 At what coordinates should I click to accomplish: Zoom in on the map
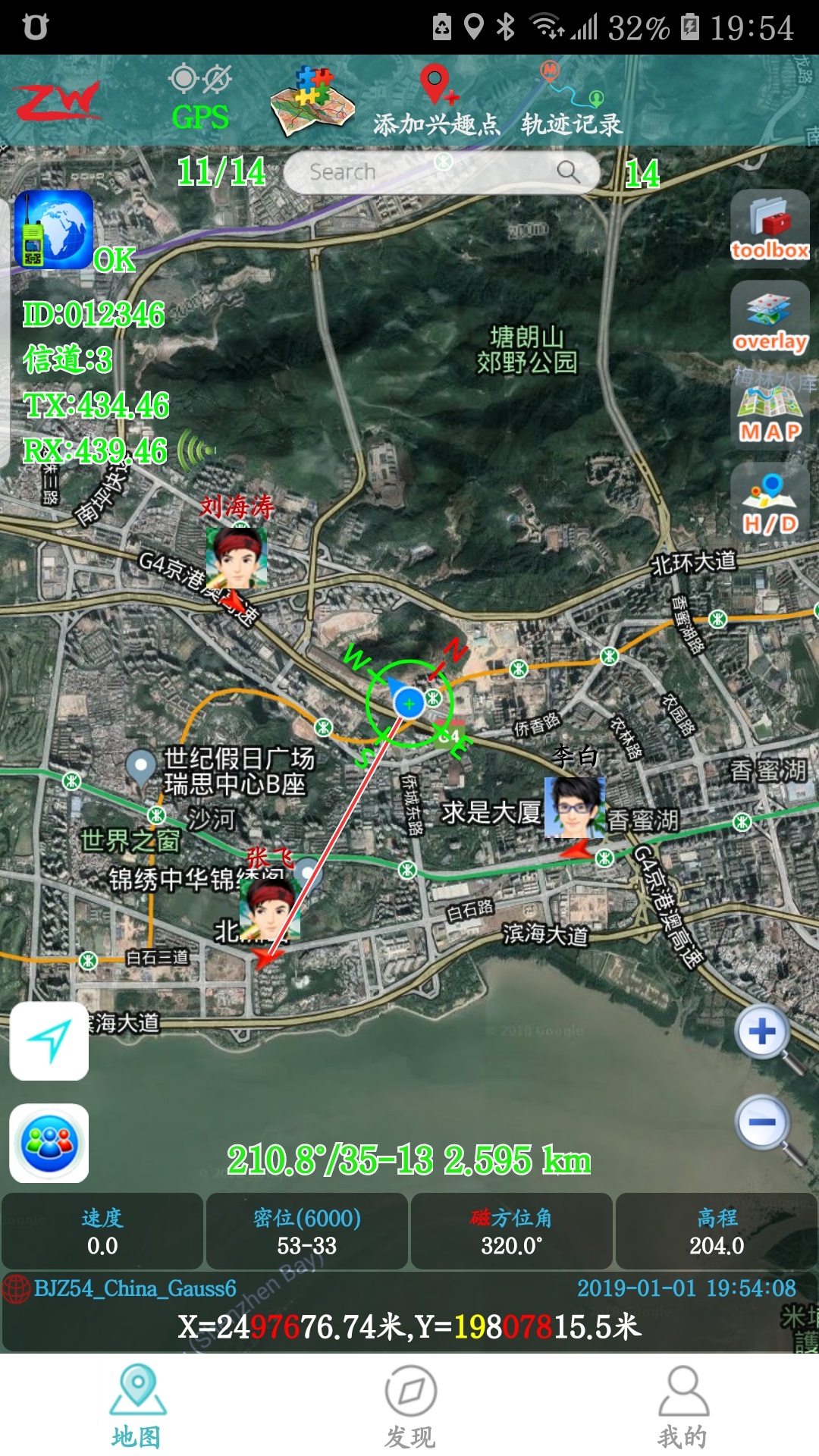click(x=763, y=1033)
